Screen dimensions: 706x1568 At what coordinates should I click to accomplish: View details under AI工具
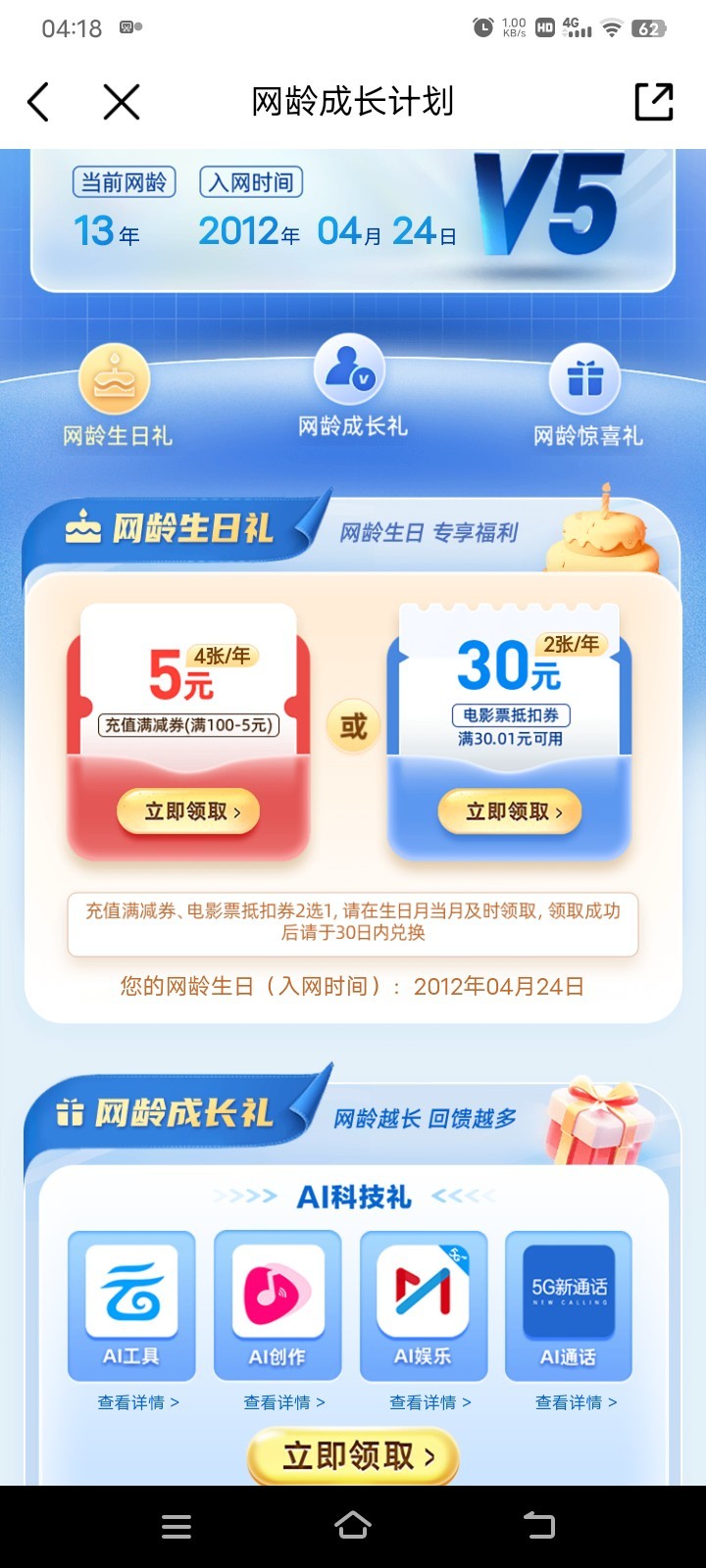click(138, 1402)
